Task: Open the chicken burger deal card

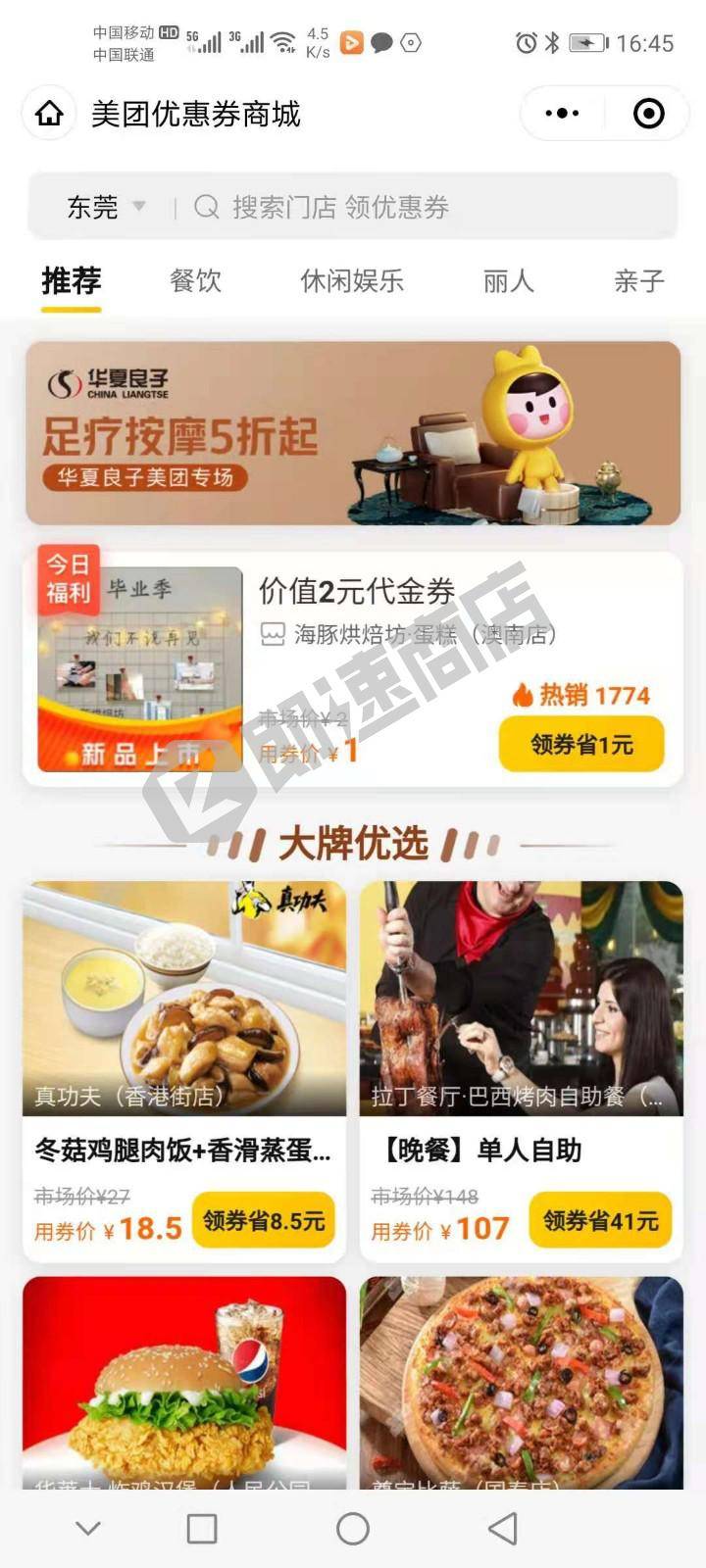Action: pyautogui.click(x=184, y=1382)
